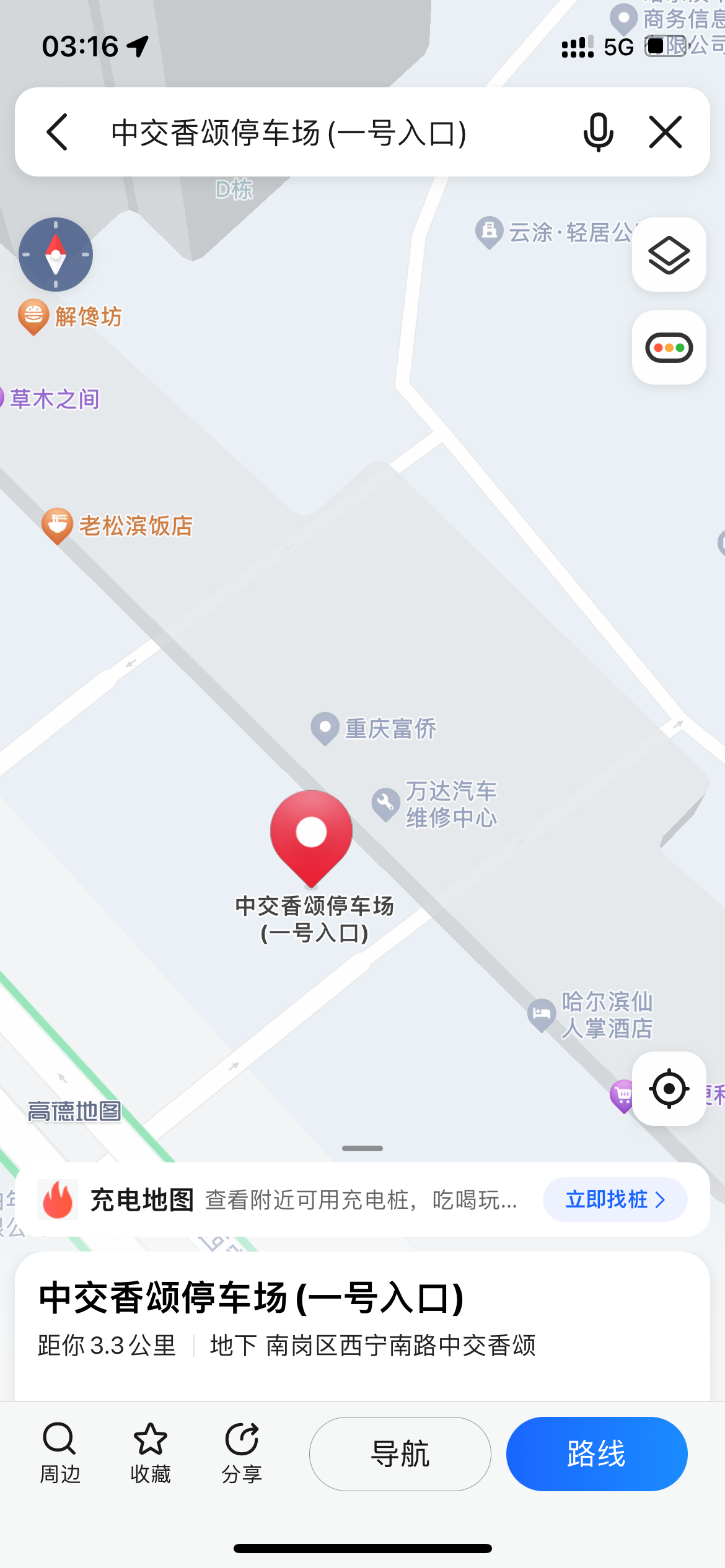This screenshot has width=725, height=1568.
Task: Tap the 哈尔滨仙人掌酒店 hotel marker
Action: pos(542,1014)
